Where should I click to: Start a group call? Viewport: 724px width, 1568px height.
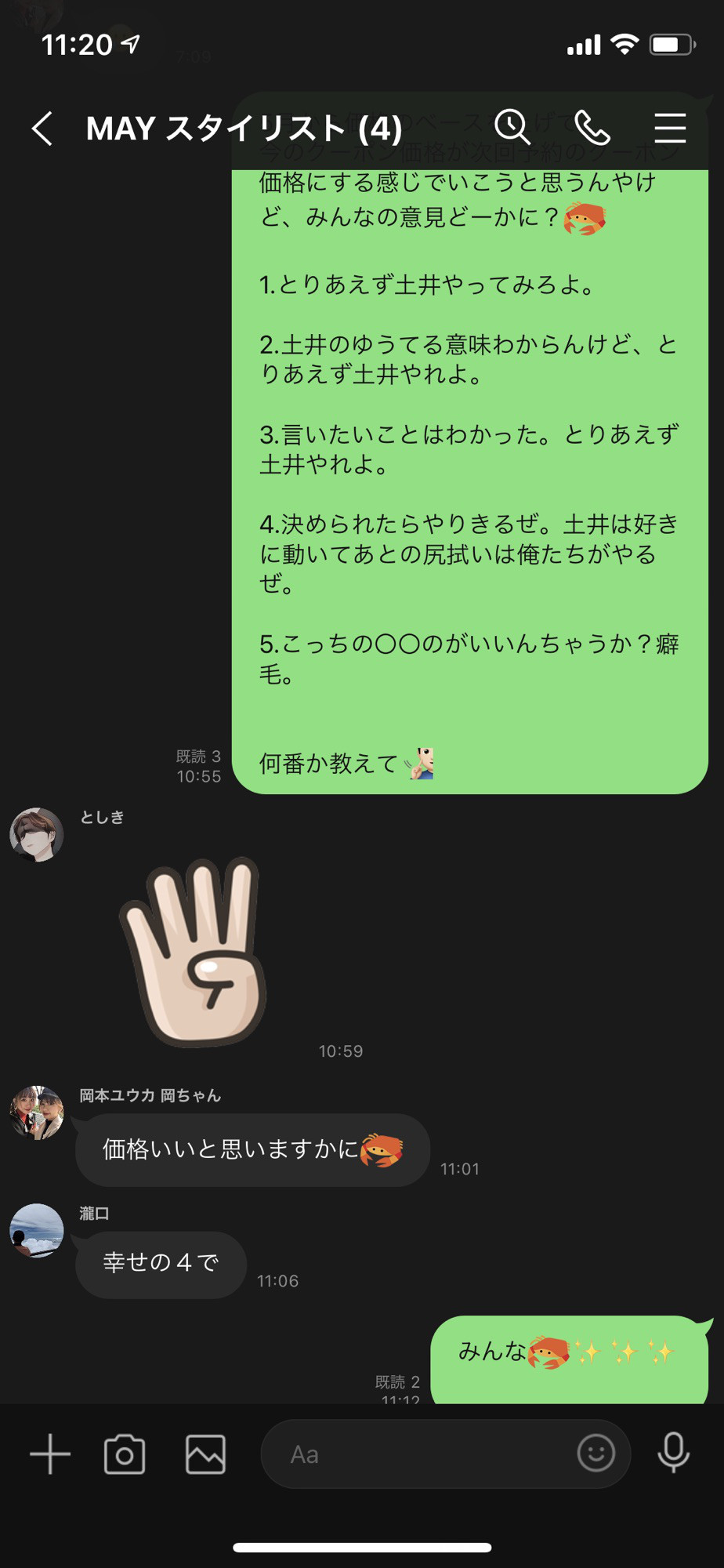pyautogui.click(x=592, y=128)
